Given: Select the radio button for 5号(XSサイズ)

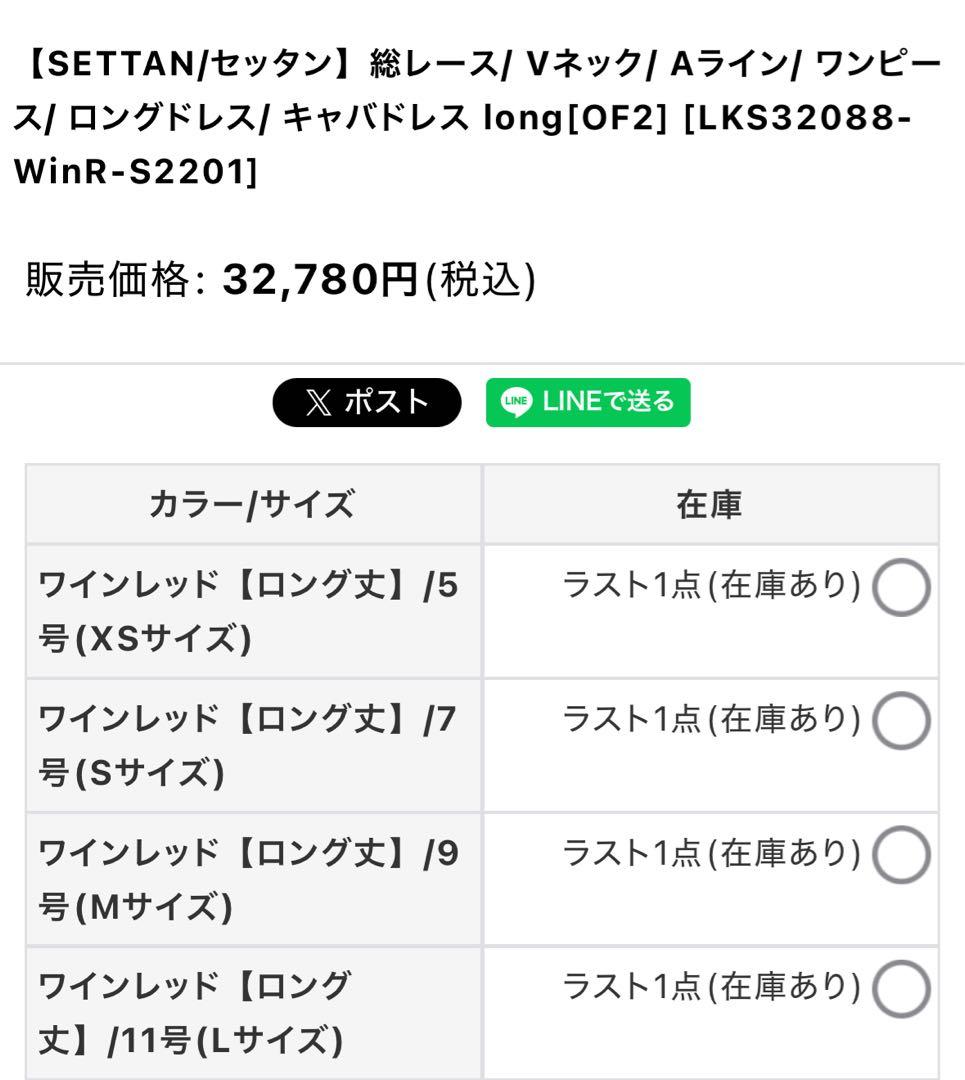Looking at the screenshot, I should pos(899,588).
